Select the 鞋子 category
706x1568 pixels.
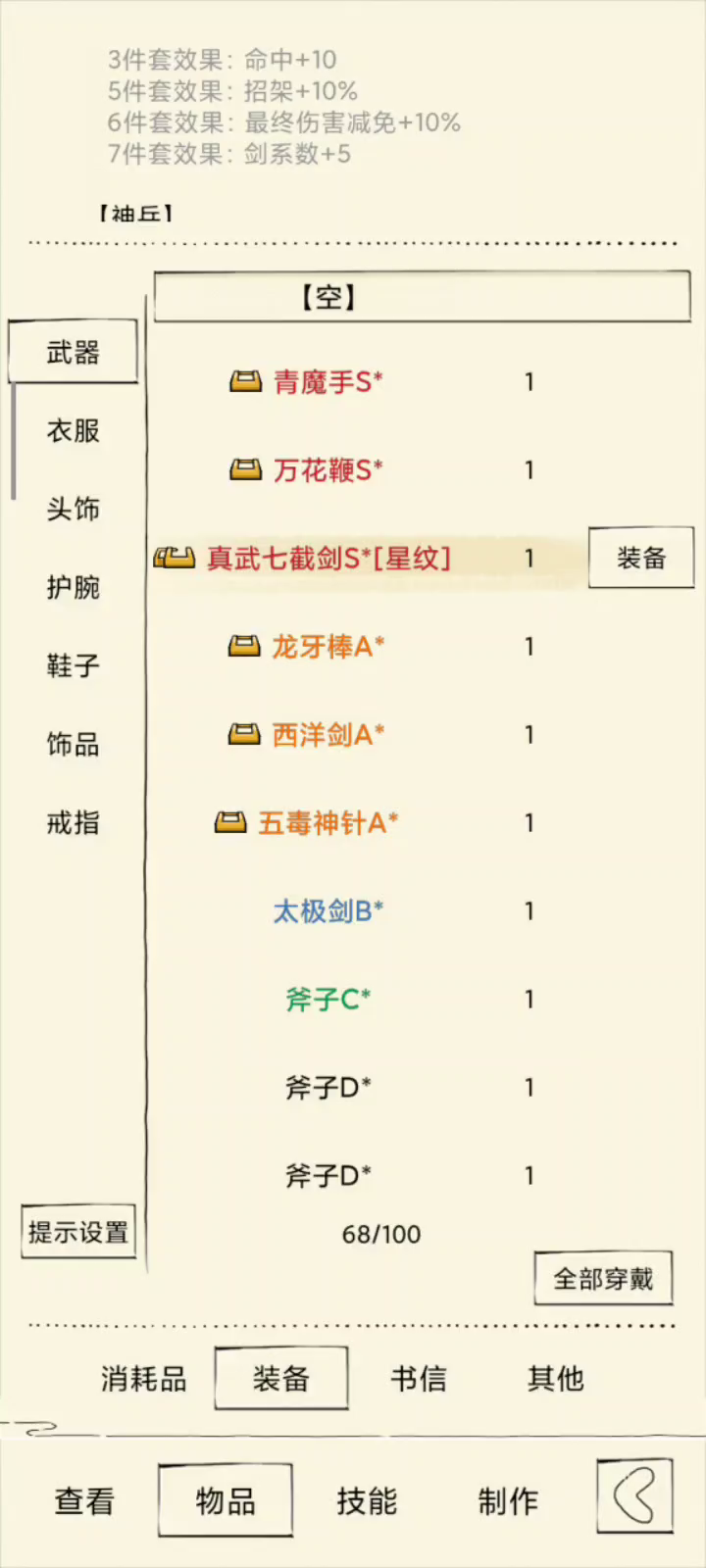coord(73,665)
